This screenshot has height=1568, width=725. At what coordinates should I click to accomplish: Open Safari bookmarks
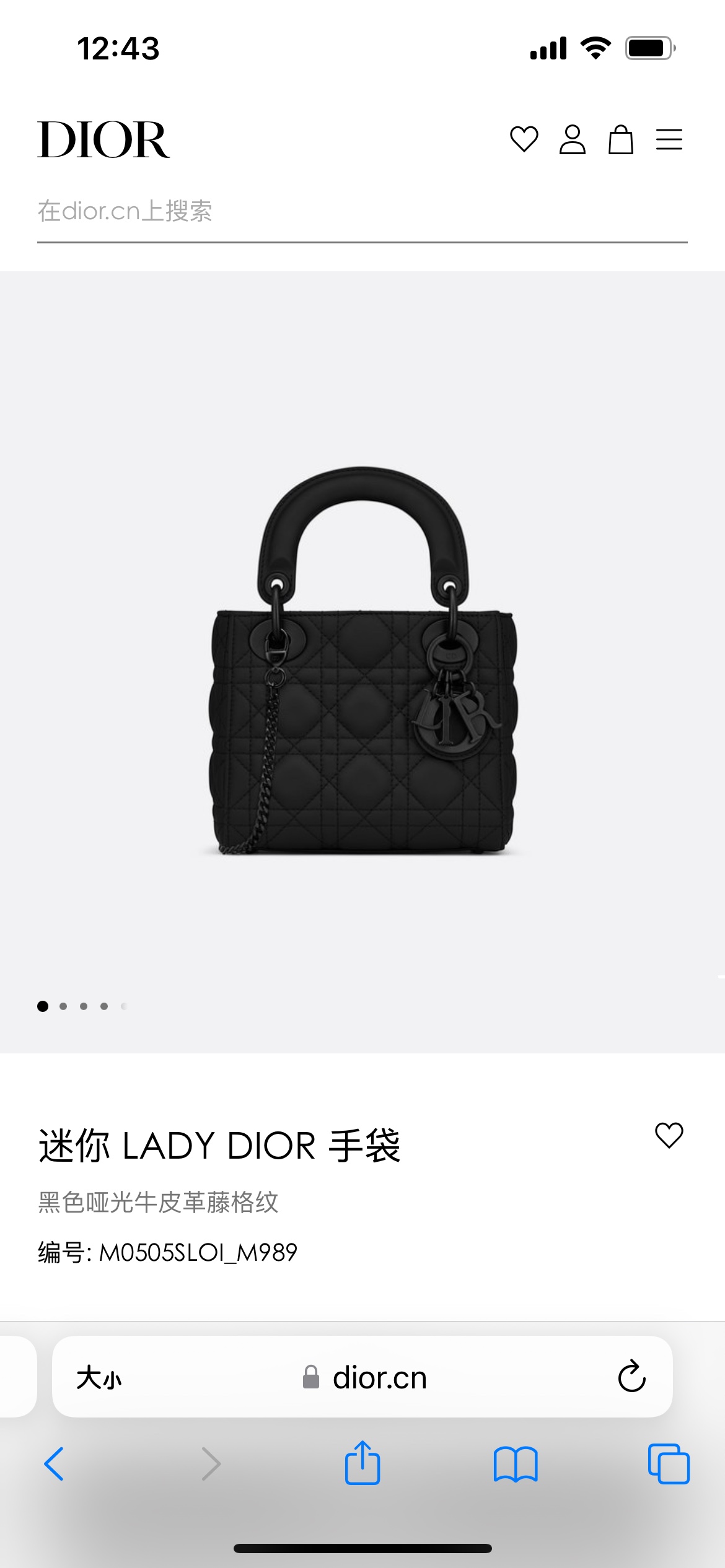516,1465
